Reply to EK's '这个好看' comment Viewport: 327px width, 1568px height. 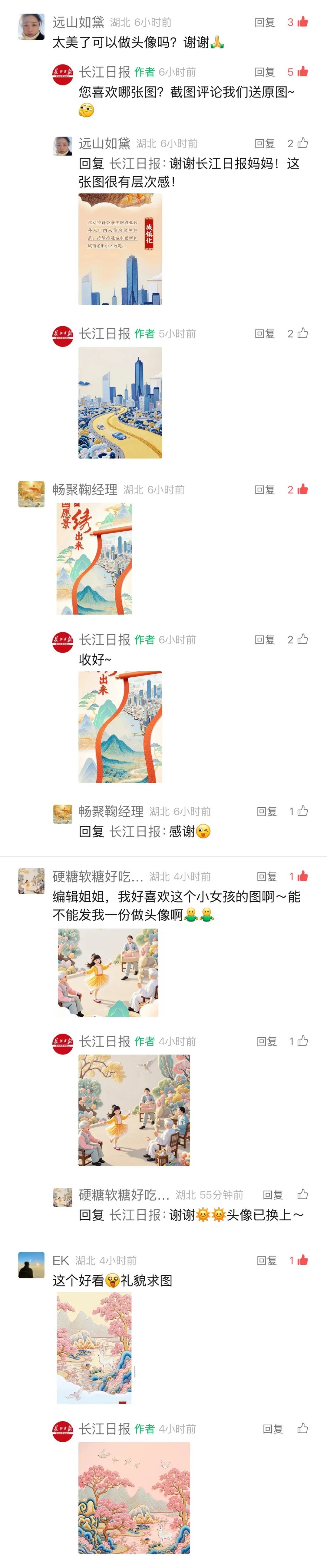(266, 1261)
